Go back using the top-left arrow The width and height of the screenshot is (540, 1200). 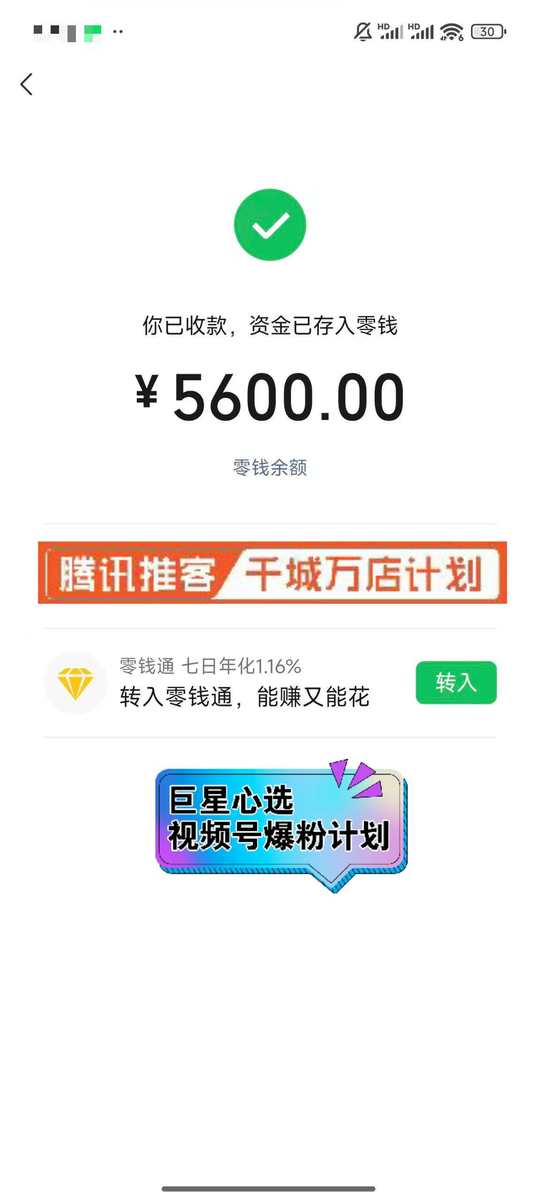pos(27,85)
